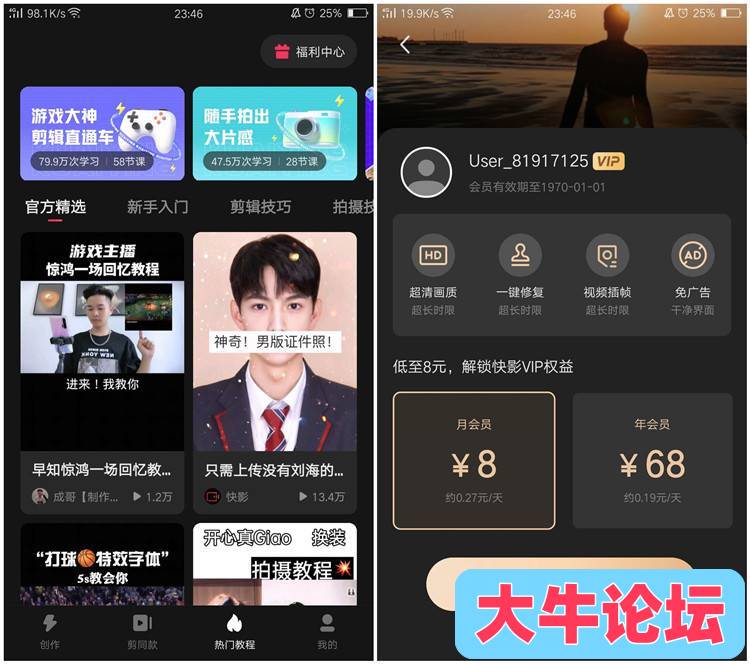Open the 福利中心 welfare center

tap(308, 52)
